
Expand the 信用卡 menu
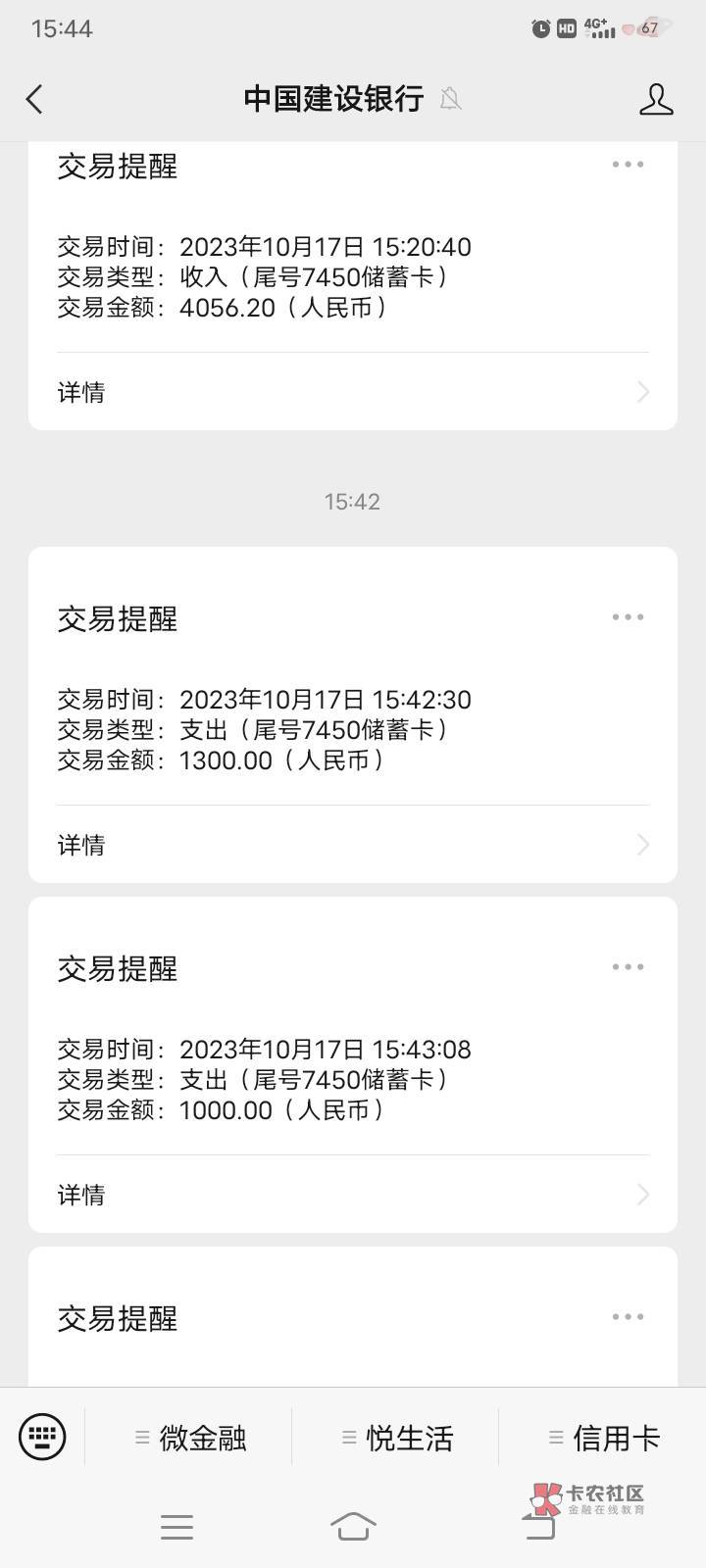[x=603, y=1438]
